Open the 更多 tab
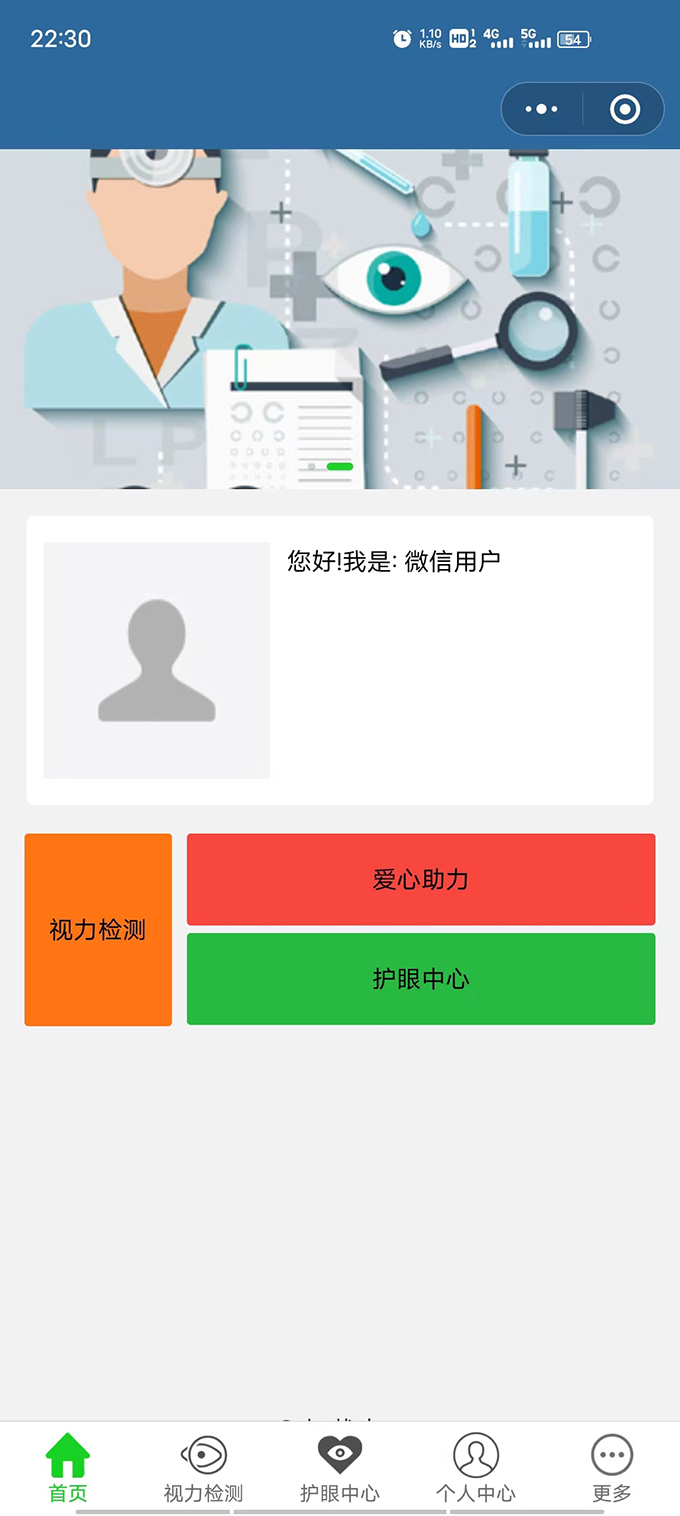The height and width of the screenshot is (1516, 680). [x=612, y=1468]
